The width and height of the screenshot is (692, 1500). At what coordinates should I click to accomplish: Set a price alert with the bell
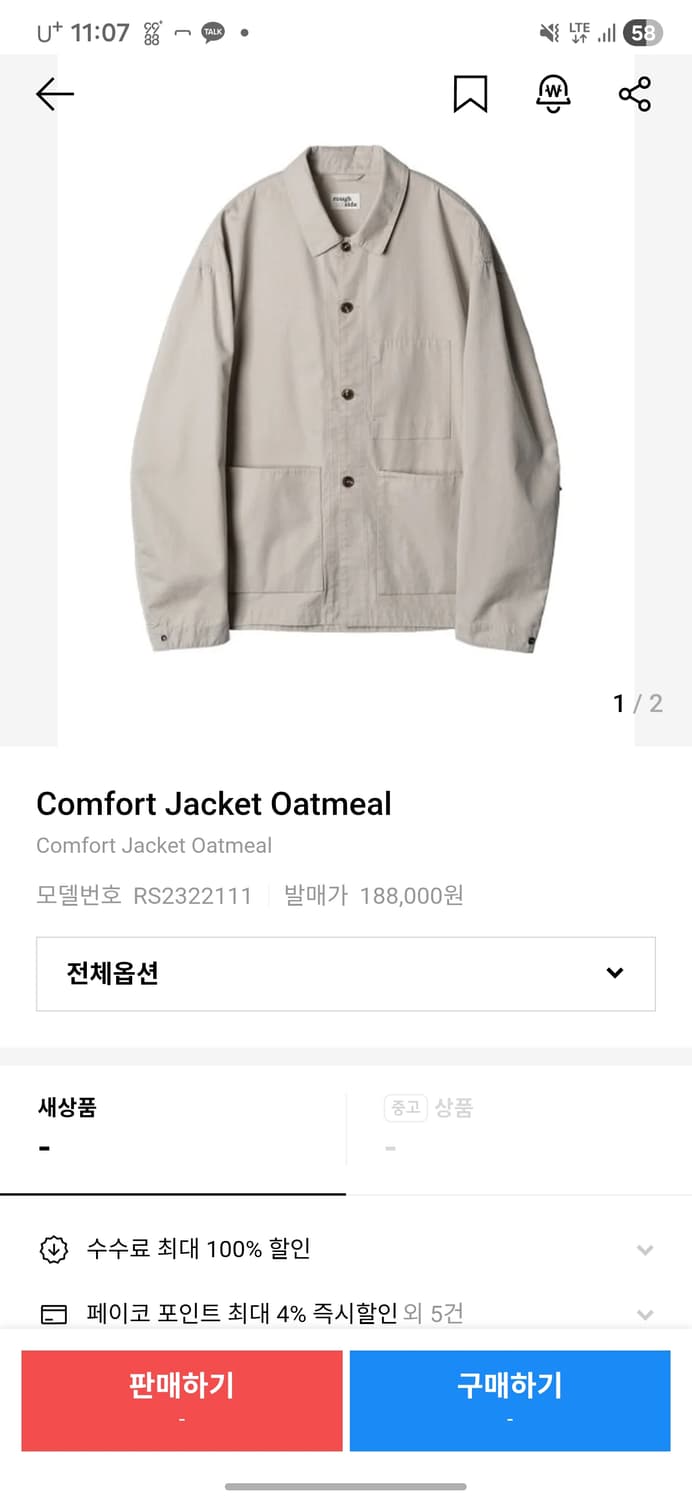553,94
